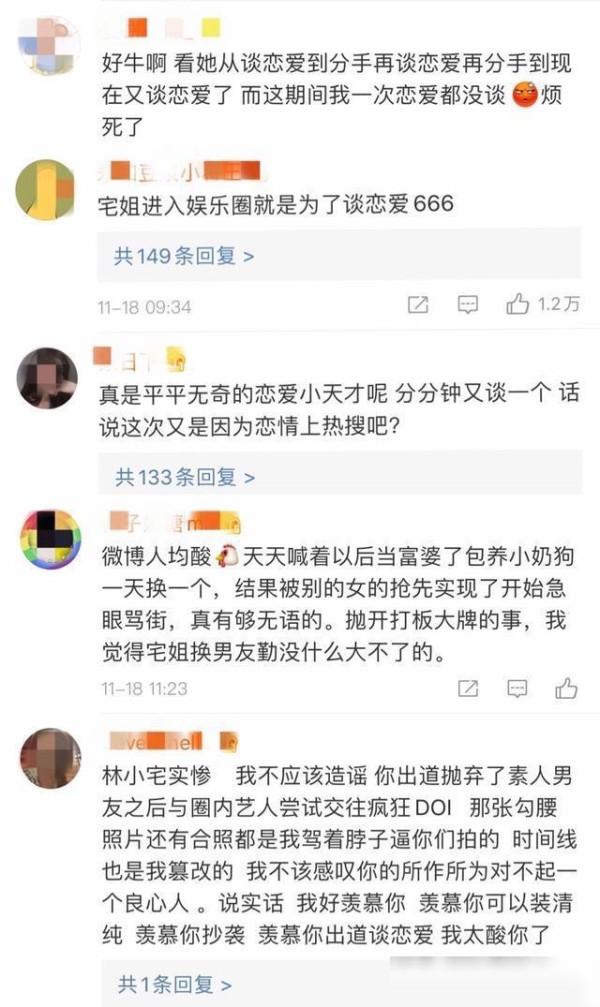Expand the 共149条回复 replies link
The image size is (600, 1007).
click(184, 256)
